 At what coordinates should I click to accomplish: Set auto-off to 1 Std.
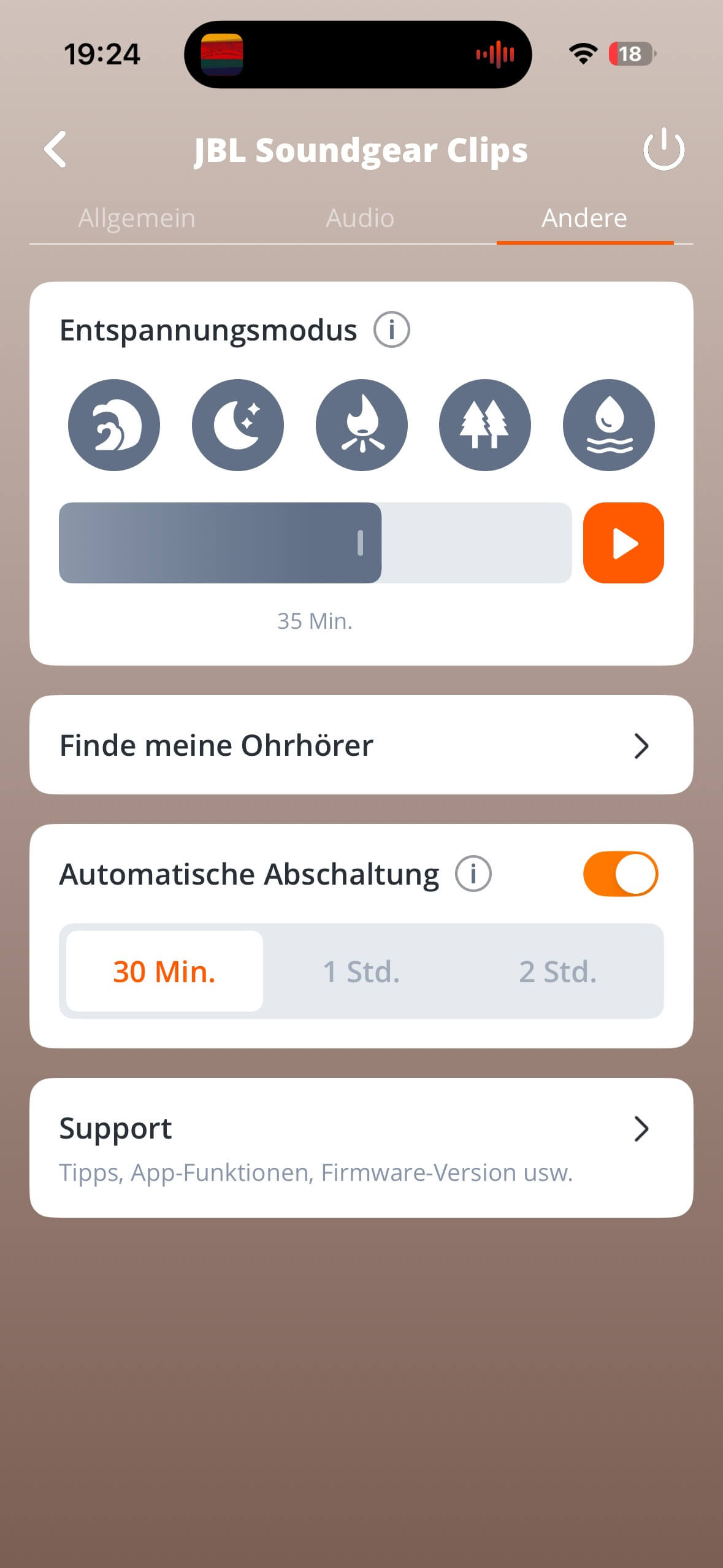pyautogui.click(x=361, y=971)
